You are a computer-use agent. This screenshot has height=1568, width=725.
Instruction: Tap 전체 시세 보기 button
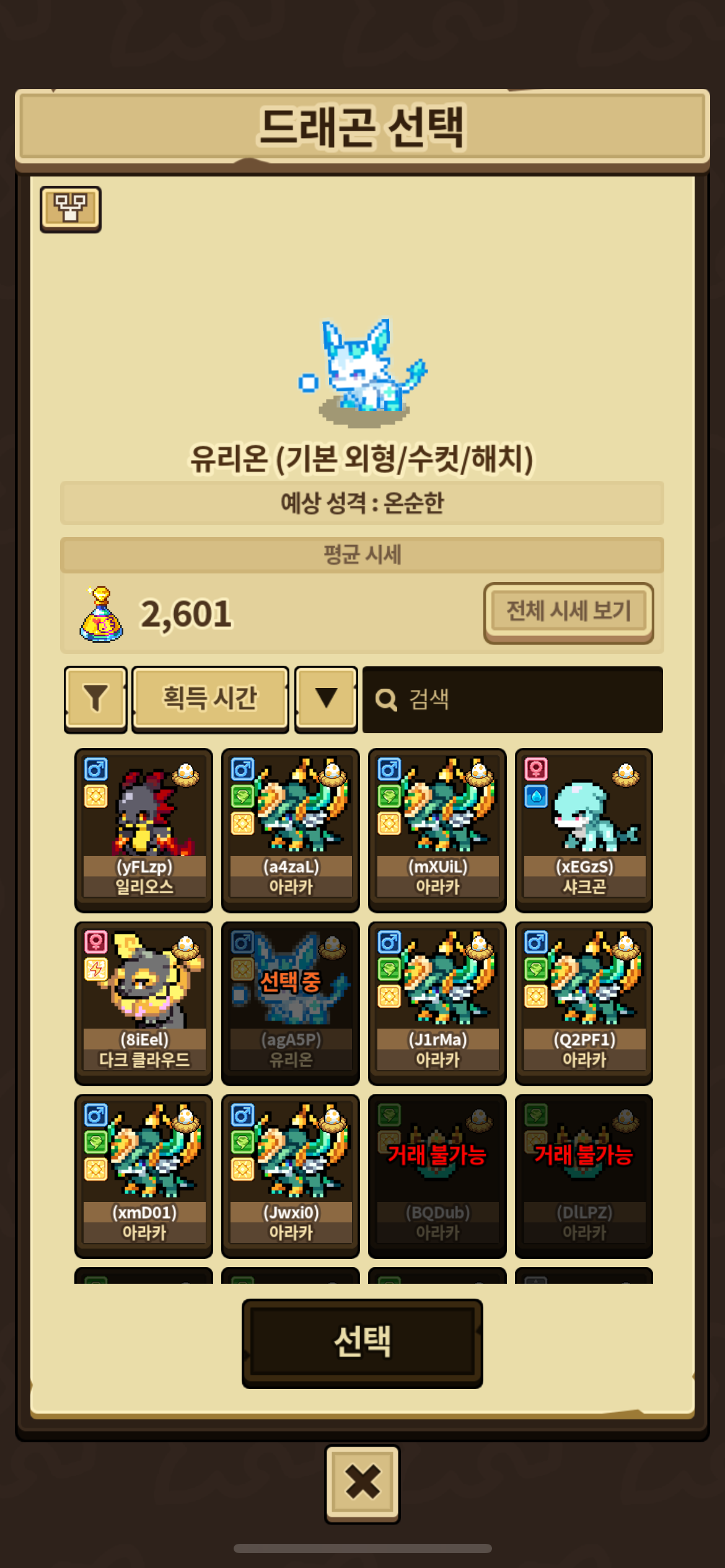point(568,612)
